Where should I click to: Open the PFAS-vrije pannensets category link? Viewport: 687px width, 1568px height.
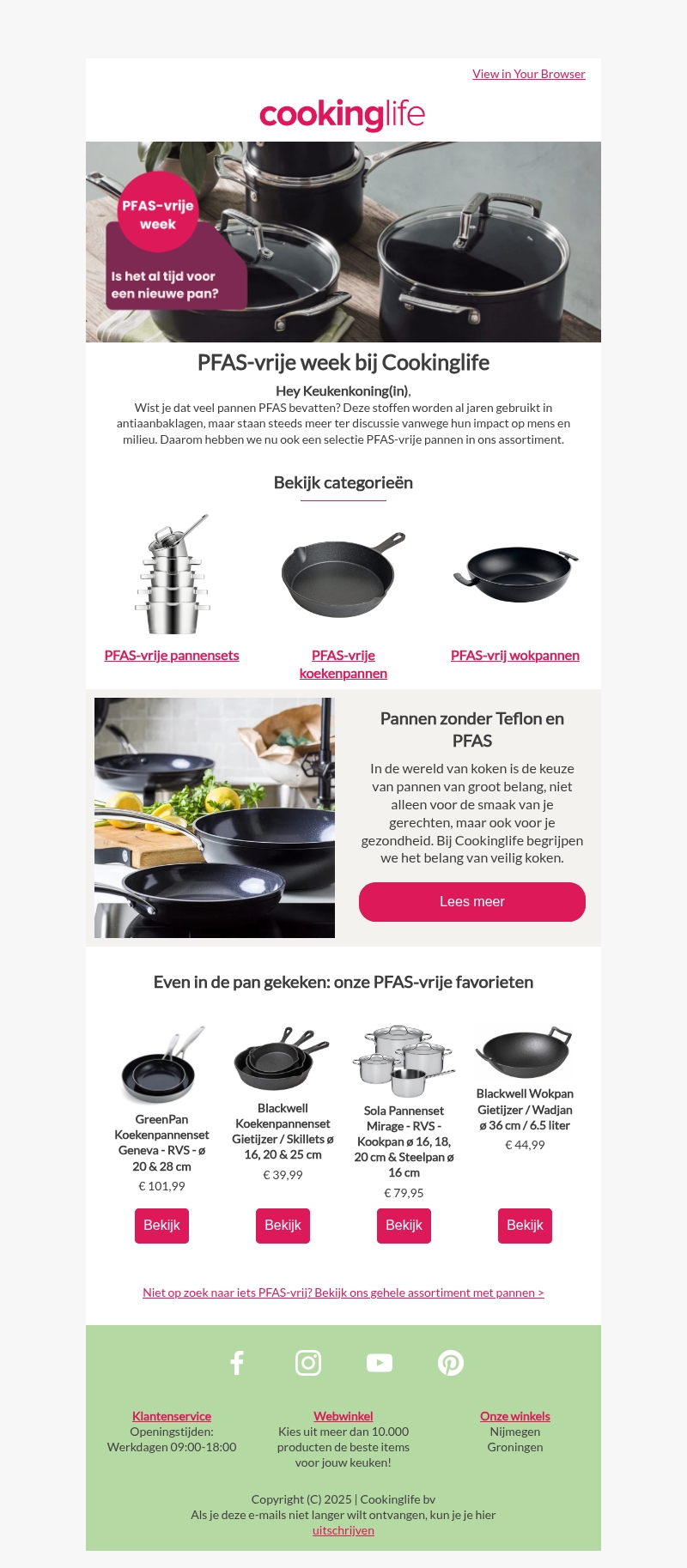172,656
